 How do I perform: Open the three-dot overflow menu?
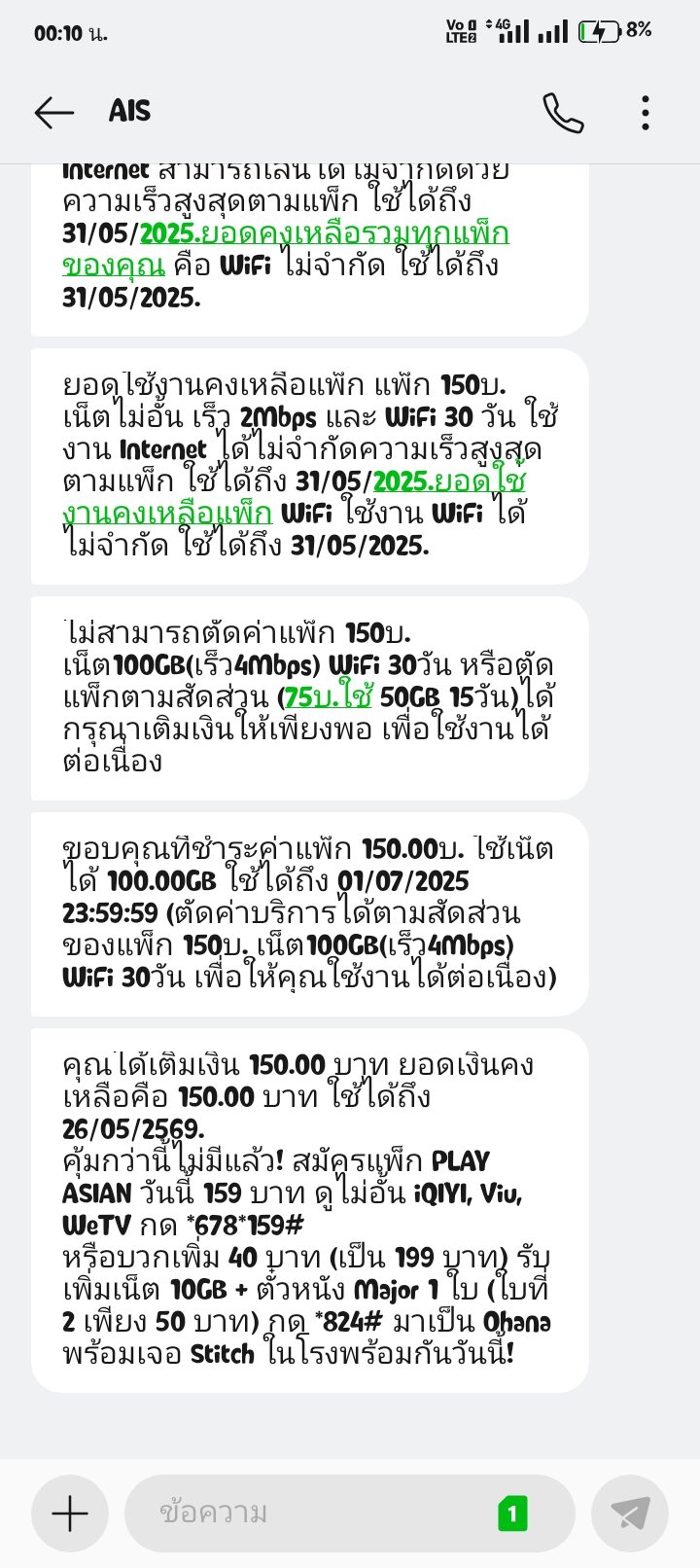point(646,113)
